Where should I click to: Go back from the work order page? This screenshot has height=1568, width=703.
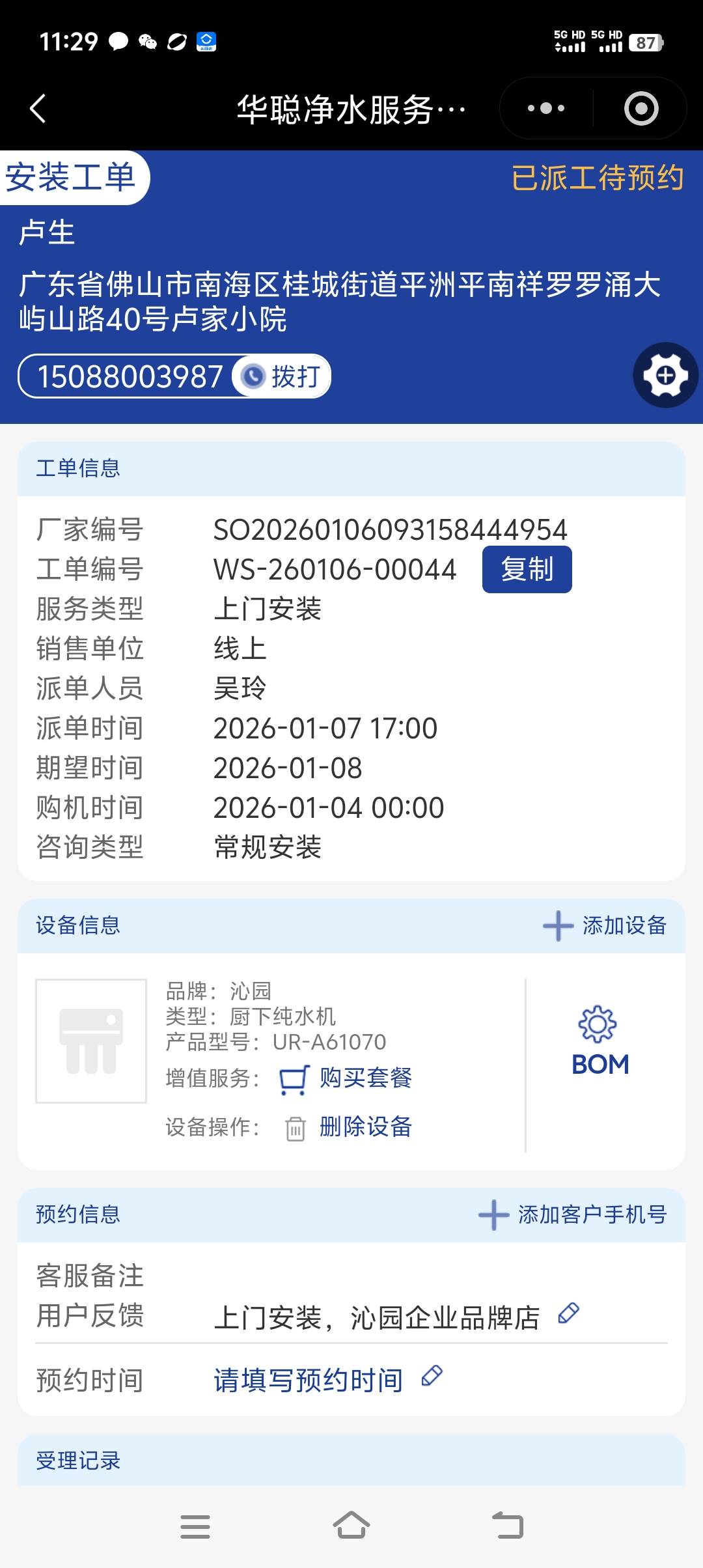[38, 108]
